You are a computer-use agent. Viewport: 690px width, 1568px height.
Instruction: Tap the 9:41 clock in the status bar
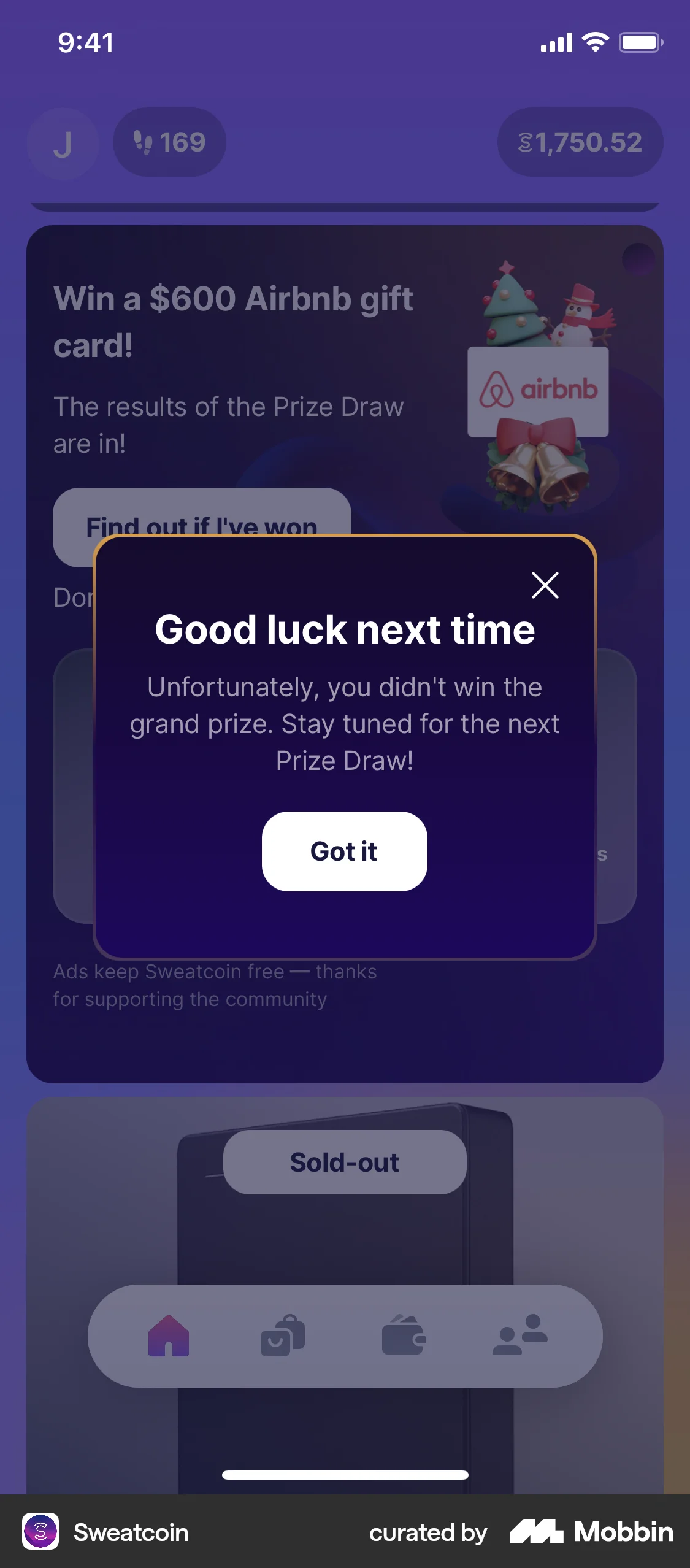pos(85,42)
